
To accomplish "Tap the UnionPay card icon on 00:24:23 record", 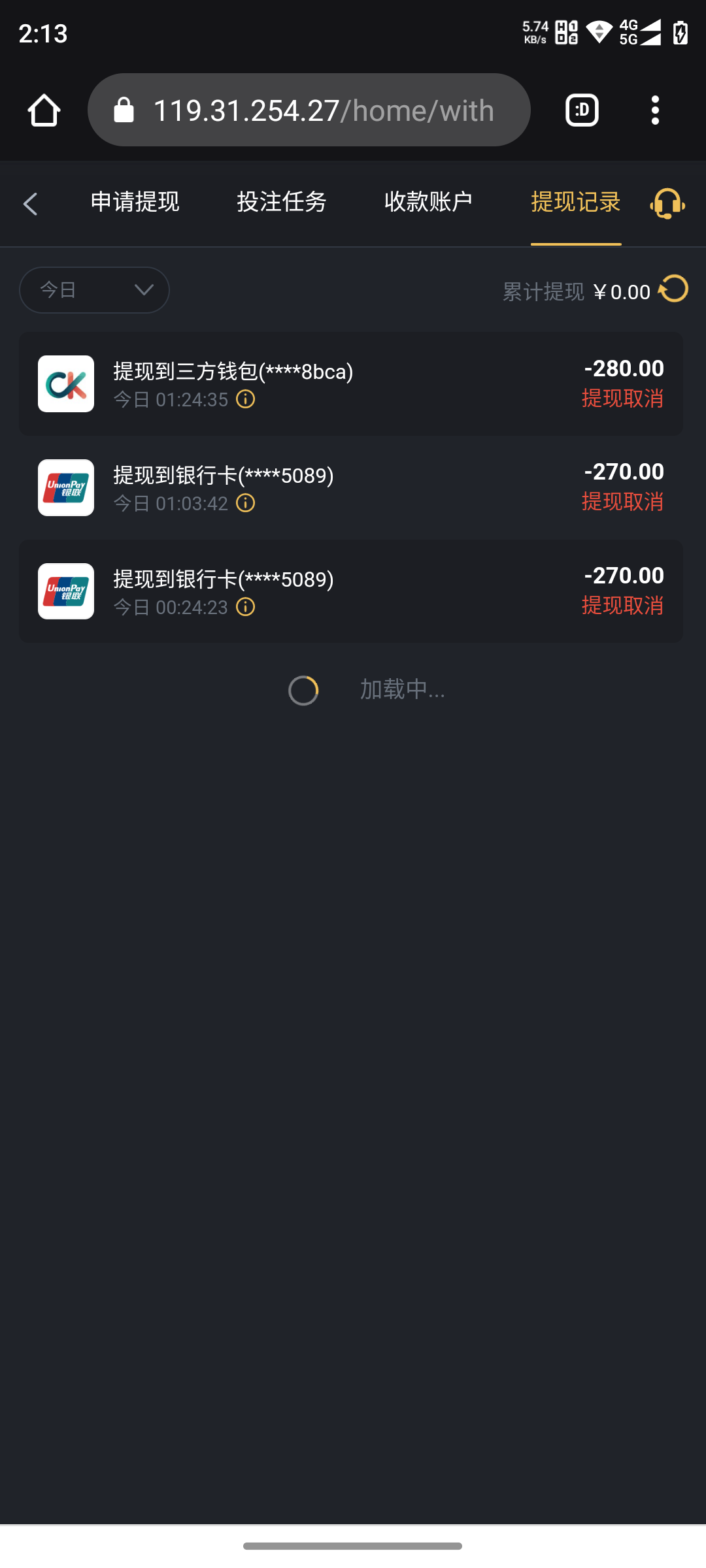I will (x=65, y=591).
